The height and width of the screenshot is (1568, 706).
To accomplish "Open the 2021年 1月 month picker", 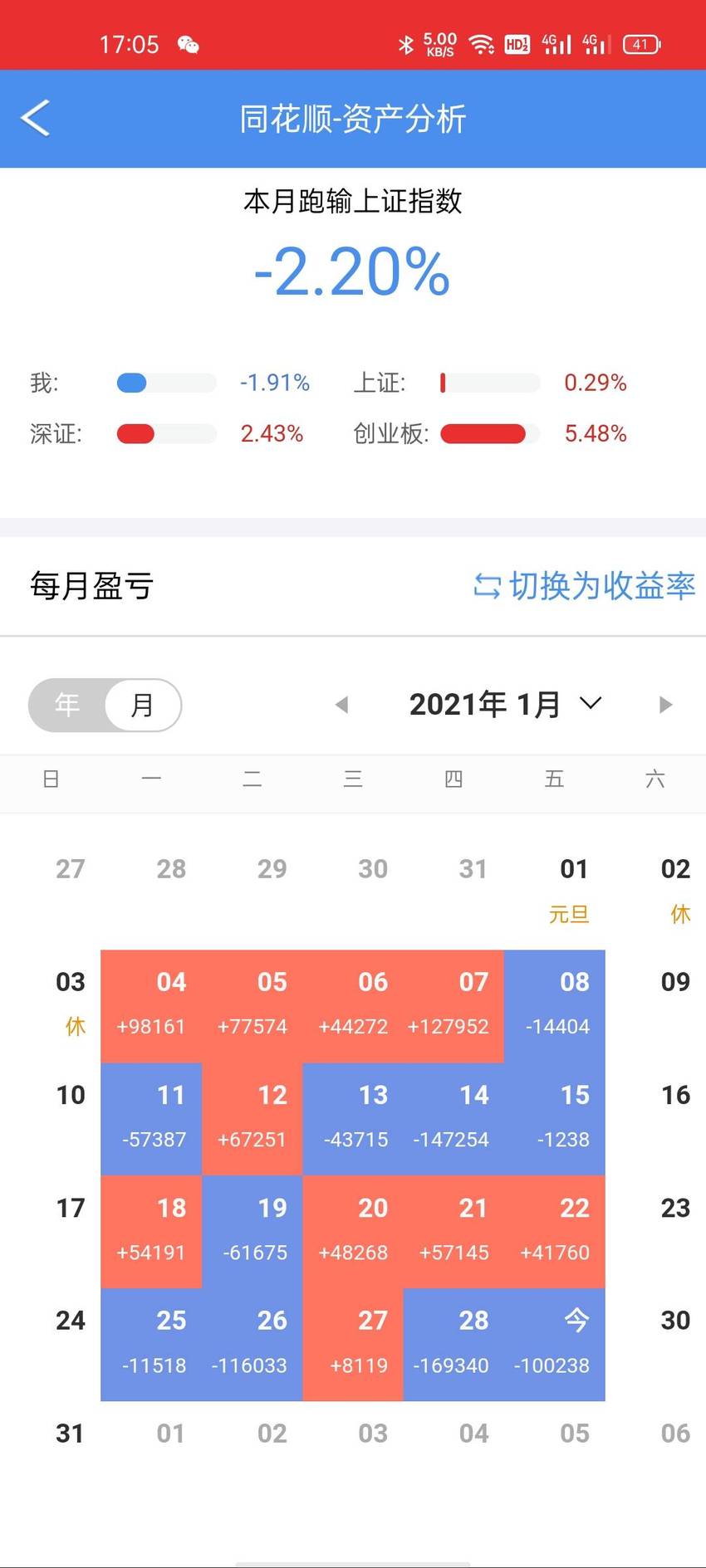I will pos(505,705).
